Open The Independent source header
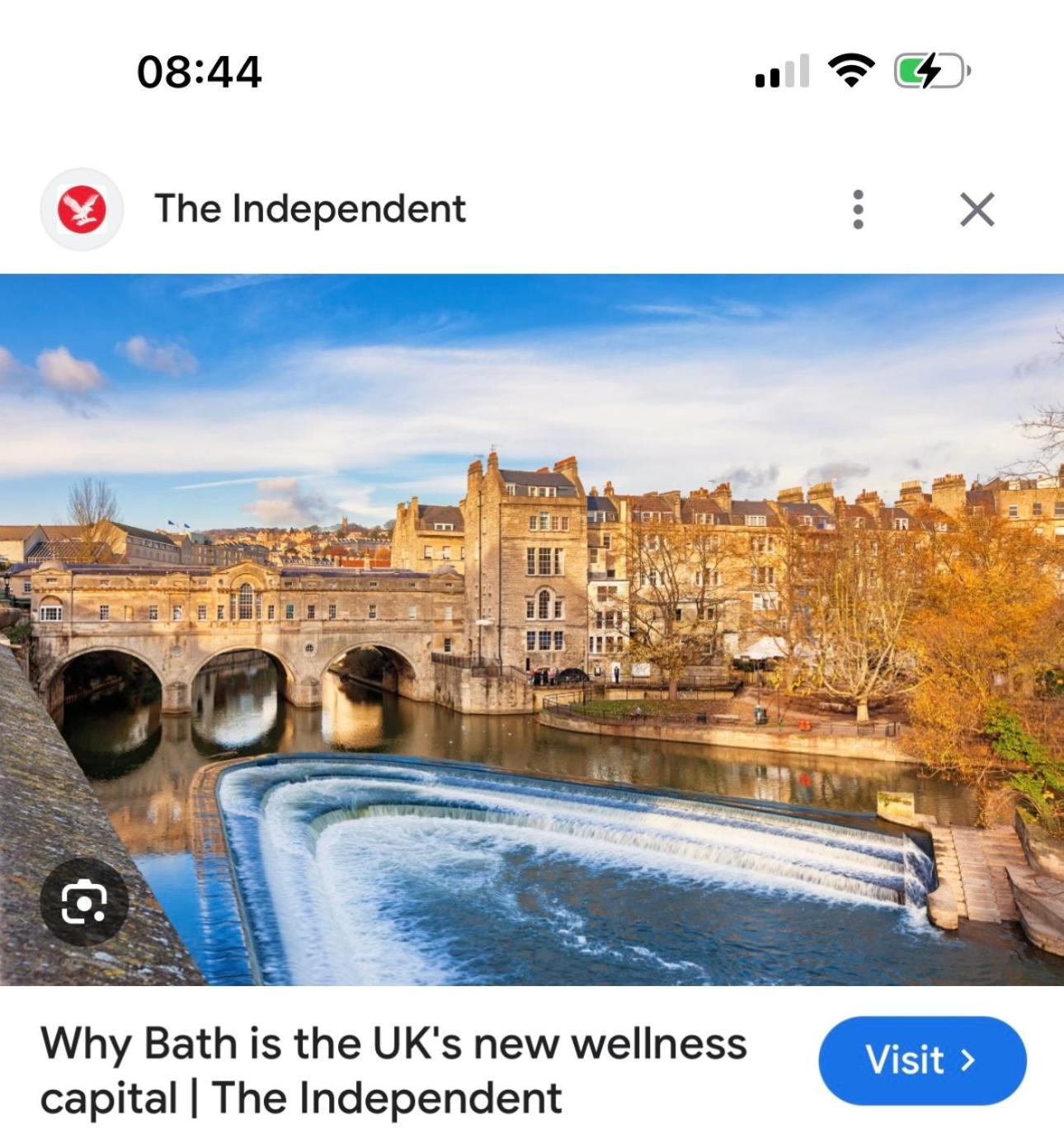Screen dimensions: 1064x1137 pos(309,209)
